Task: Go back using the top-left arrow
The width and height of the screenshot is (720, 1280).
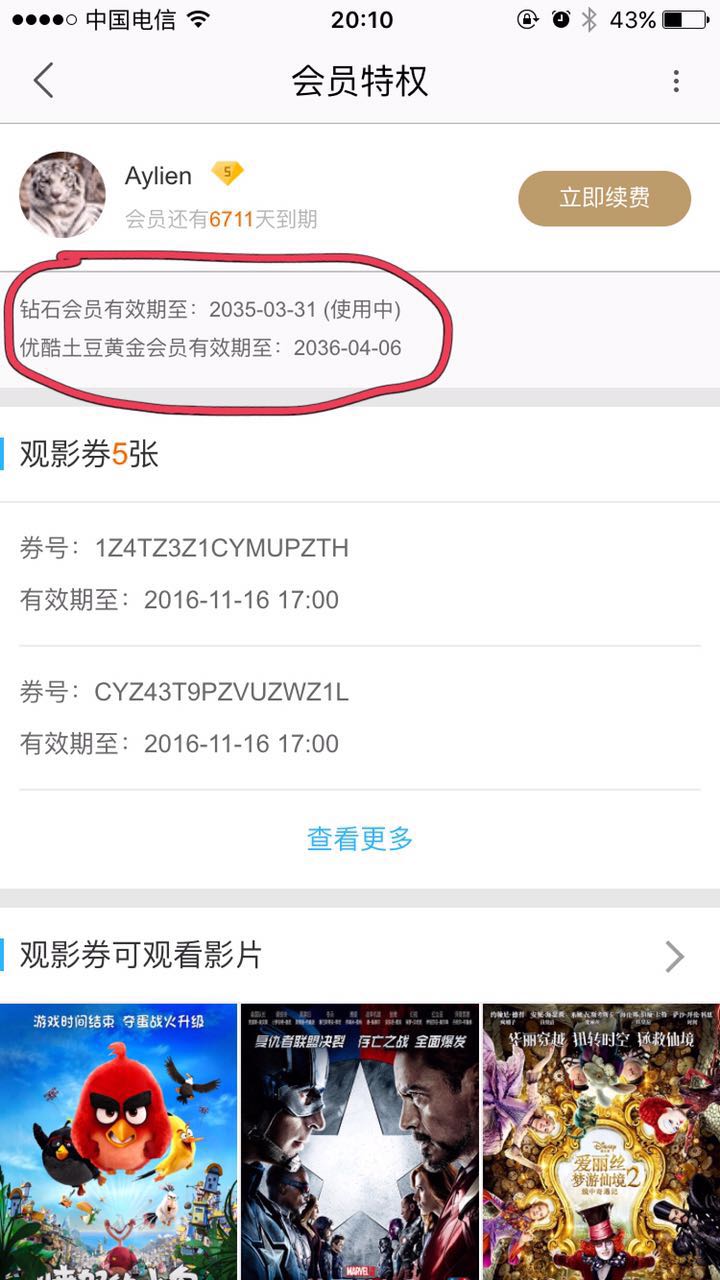Action: pos(43,81)
